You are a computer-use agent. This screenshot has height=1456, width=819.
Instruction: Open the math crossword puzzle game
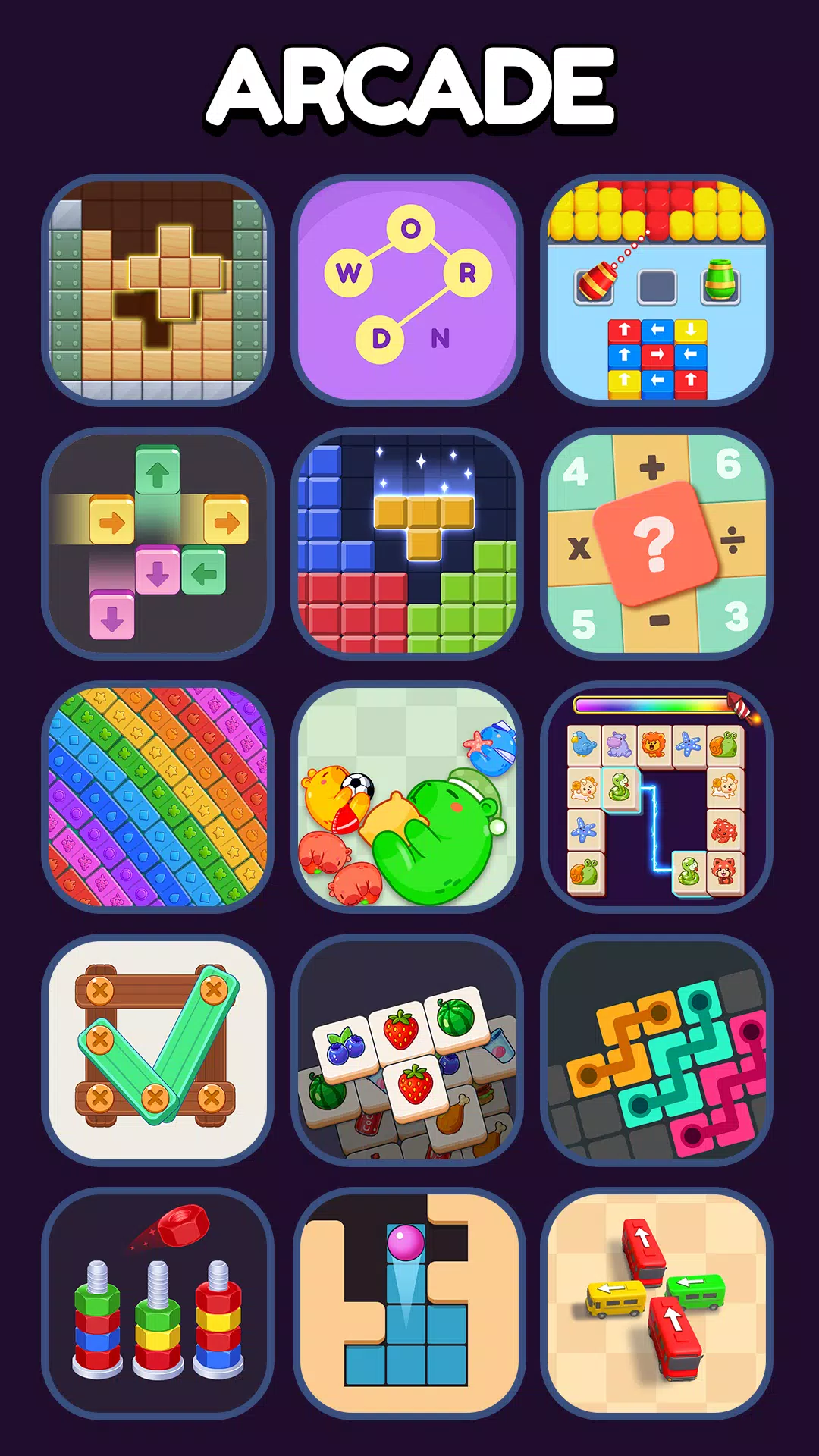[x=657, y=541]
